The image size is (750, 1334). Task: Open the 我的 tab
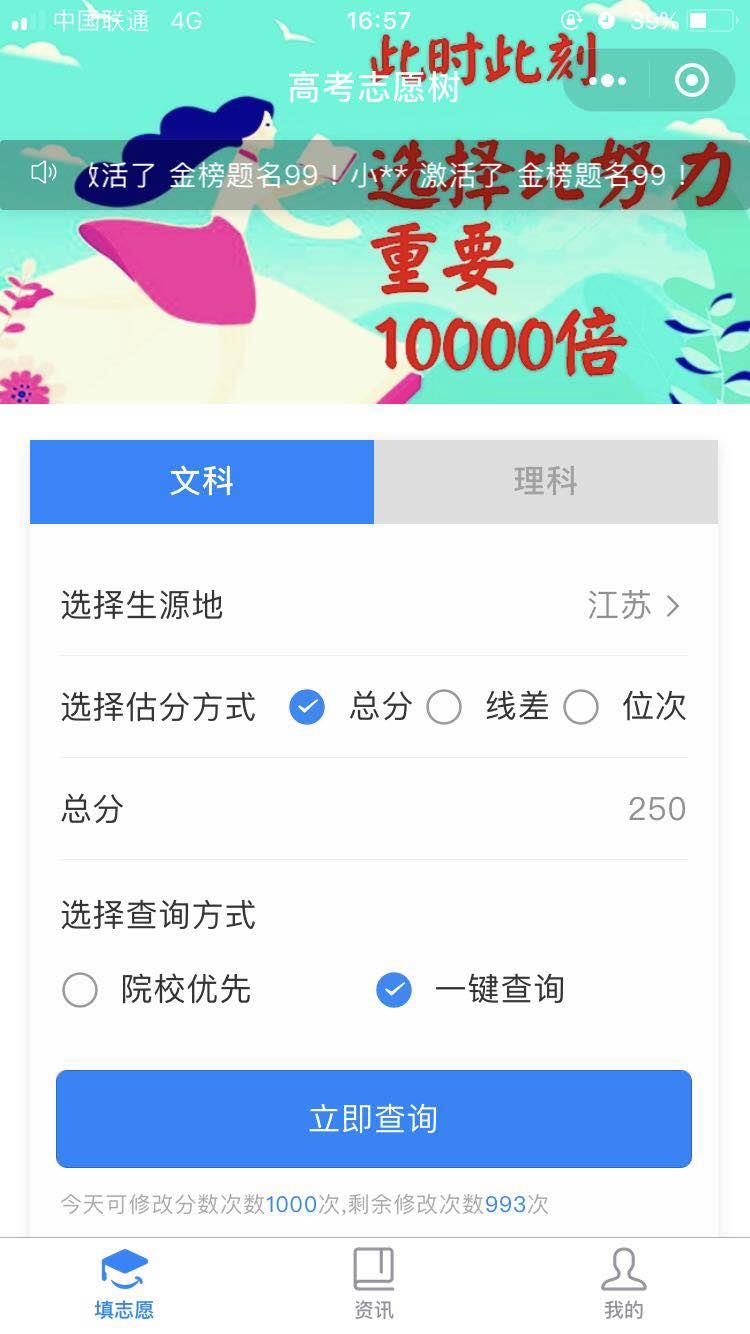tap(623, 1284)
